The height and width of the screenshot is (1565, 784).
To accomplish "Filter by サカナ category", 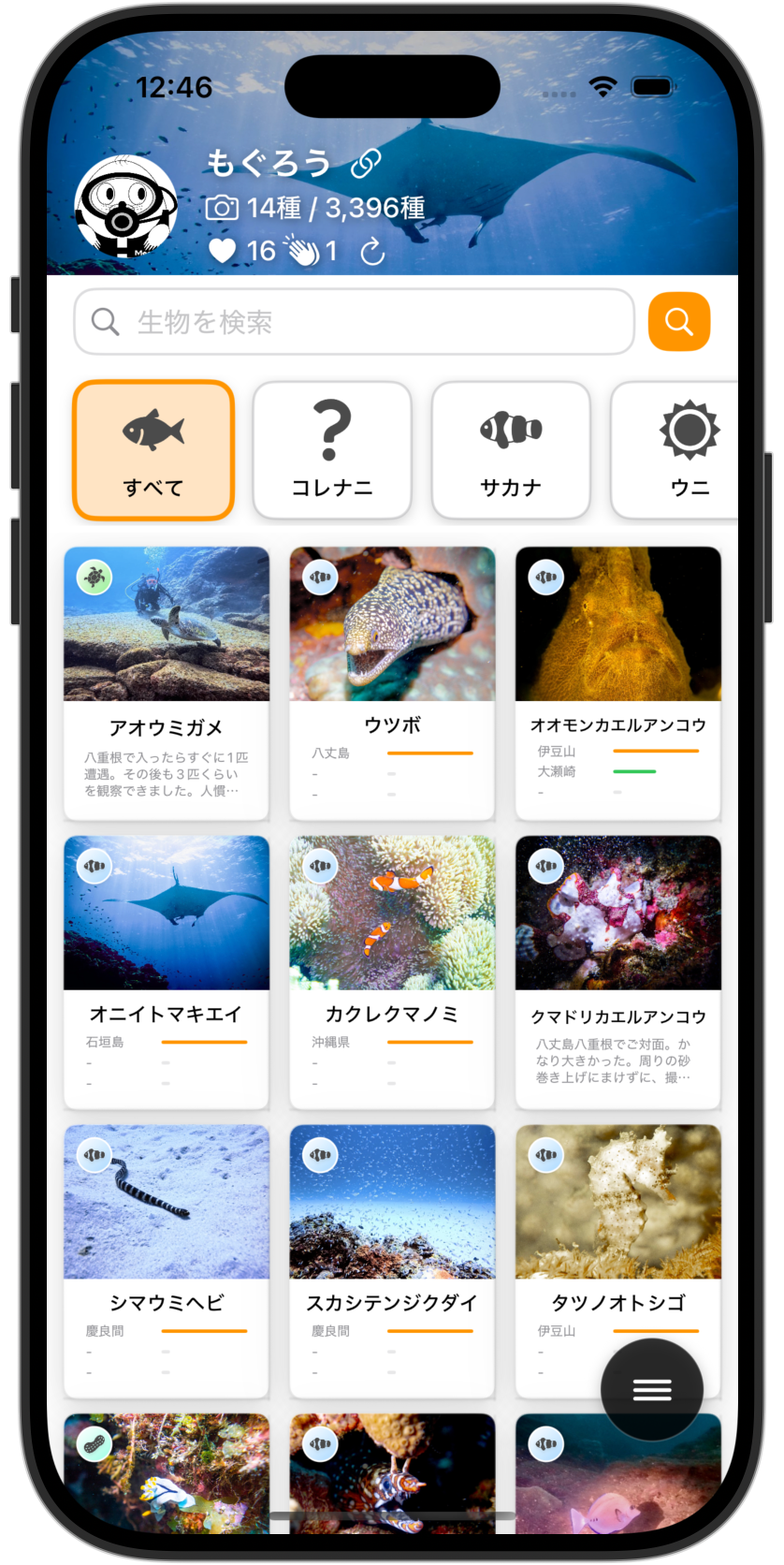I will (511, 450).
